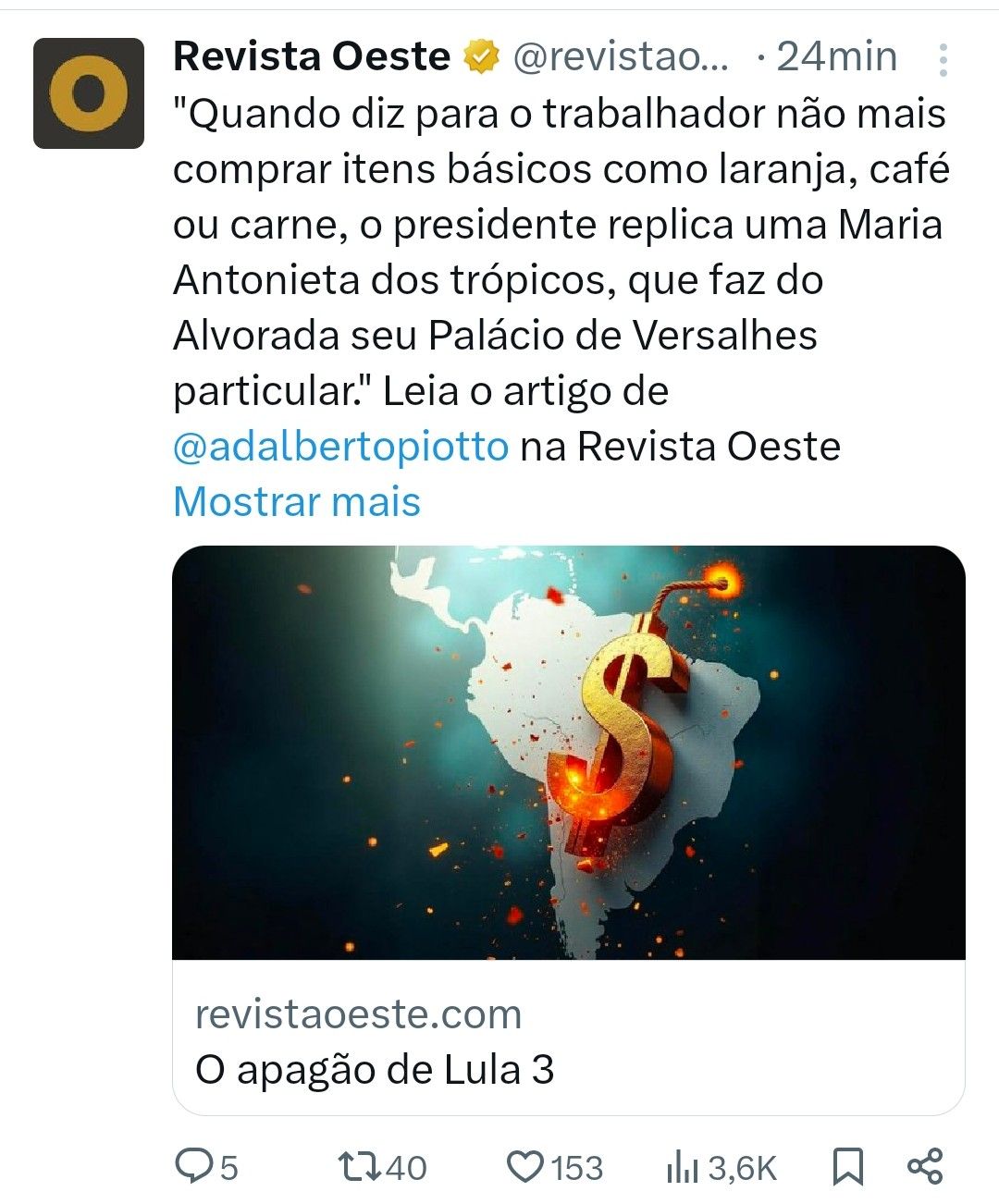999x1204 pixels.
Task: Bookmark this tweet
Action: click(x=847, y=1166)
